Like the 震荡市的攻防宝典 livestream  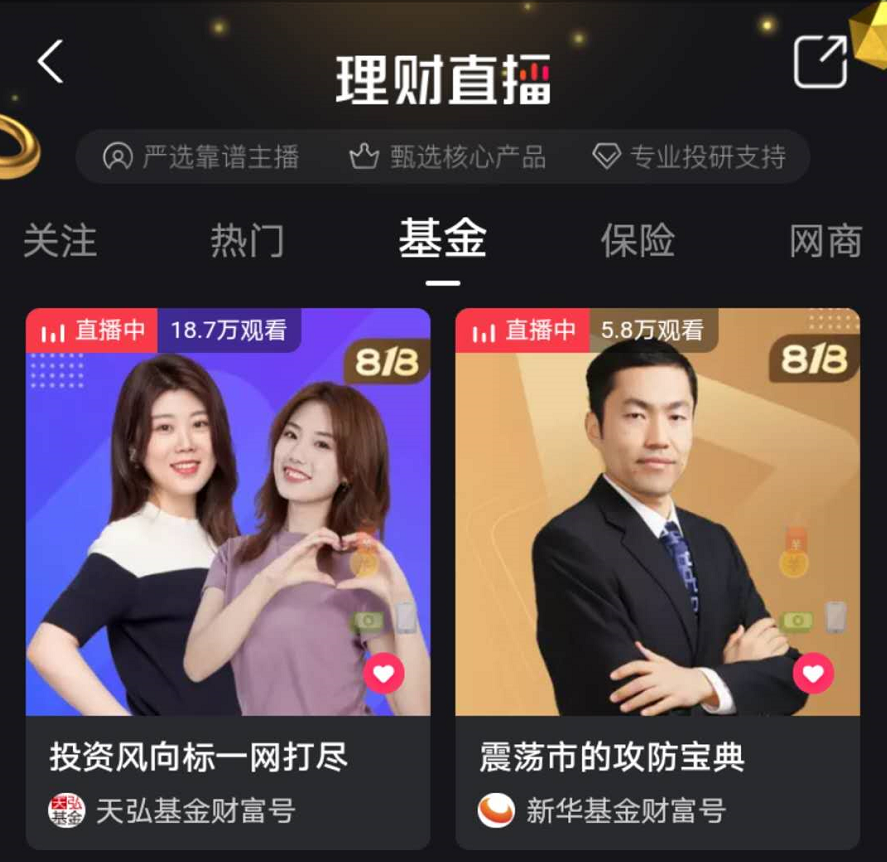[x=813, y=674]
